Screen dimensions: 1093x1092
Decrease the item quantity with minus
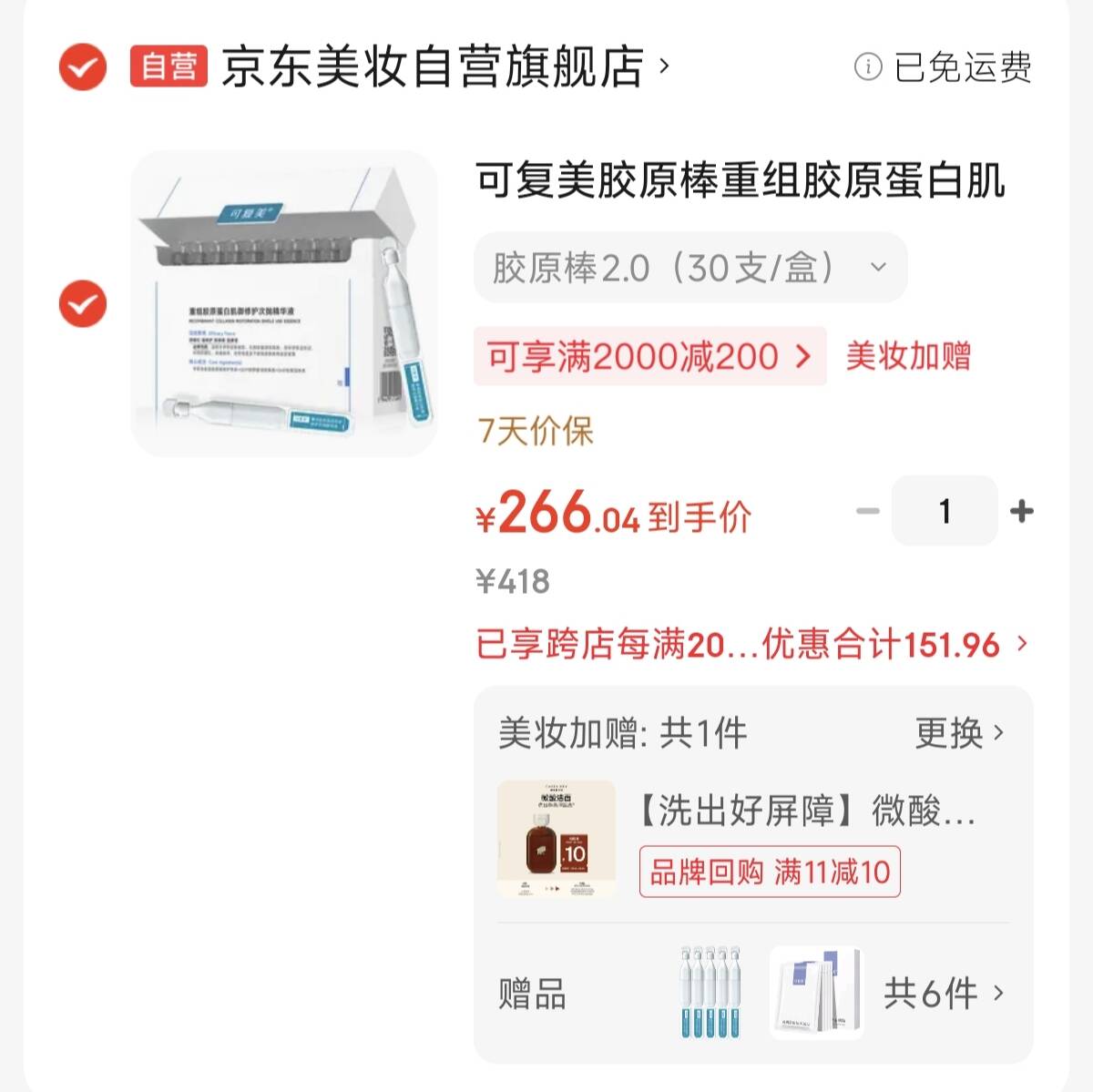click(868, 511)
